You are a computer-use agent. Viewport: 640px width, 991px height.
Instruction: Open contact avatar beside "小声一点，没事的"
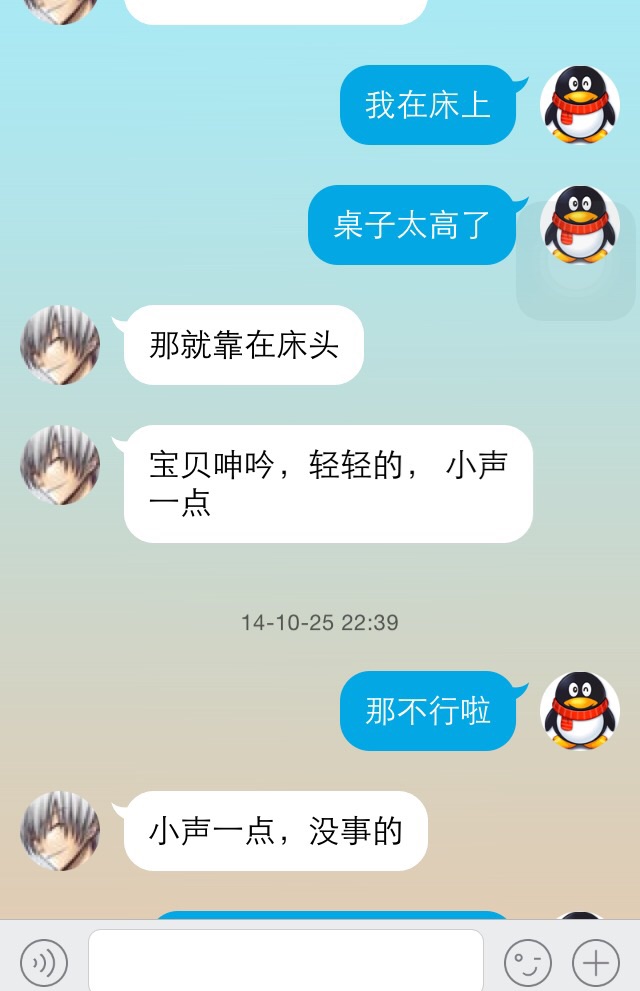click(x=60, y=831)
